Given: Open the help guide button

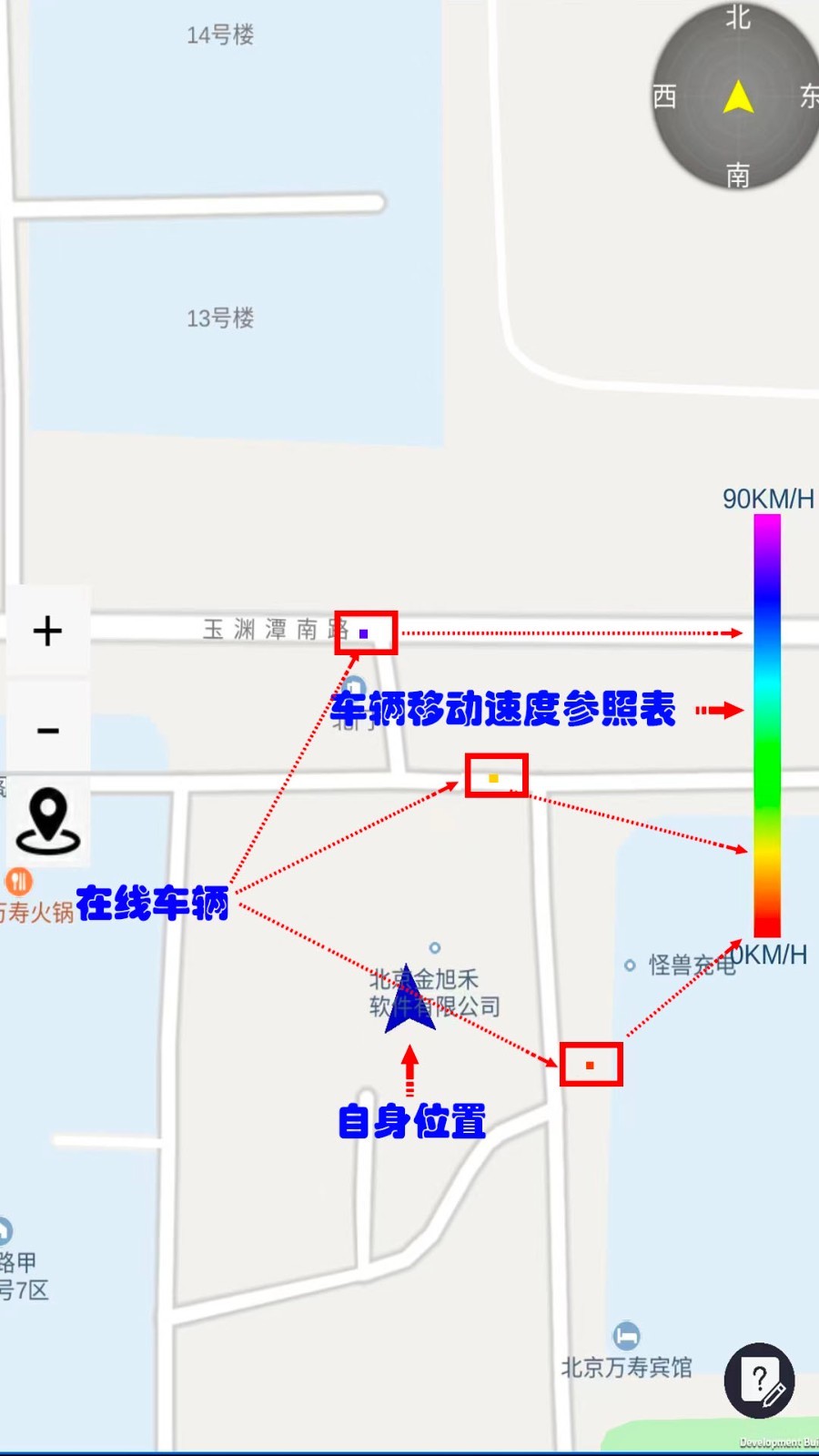Looking at the screenshot, I should (x=760, y=1380).
